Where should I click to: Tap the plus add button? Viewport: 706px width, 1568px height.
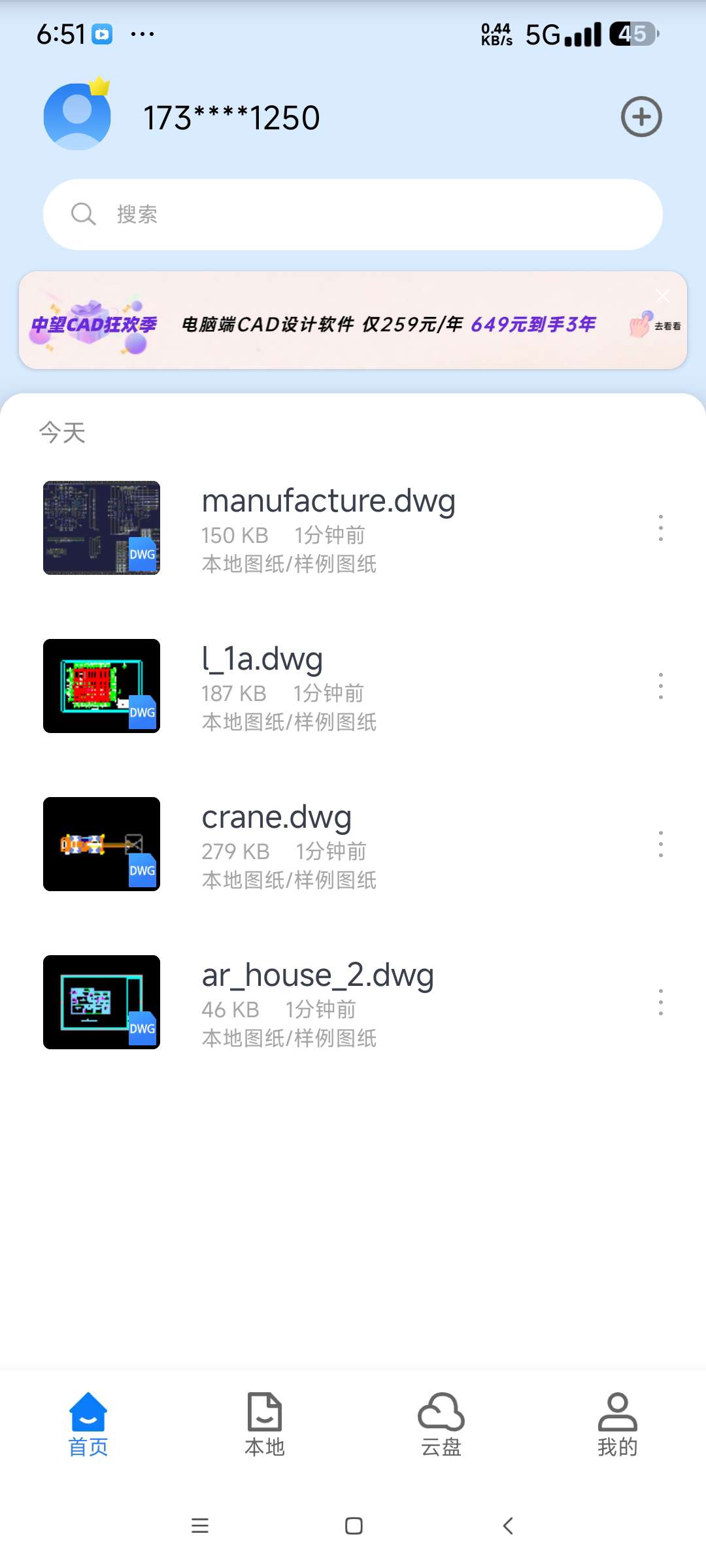(x=641, y=117)
